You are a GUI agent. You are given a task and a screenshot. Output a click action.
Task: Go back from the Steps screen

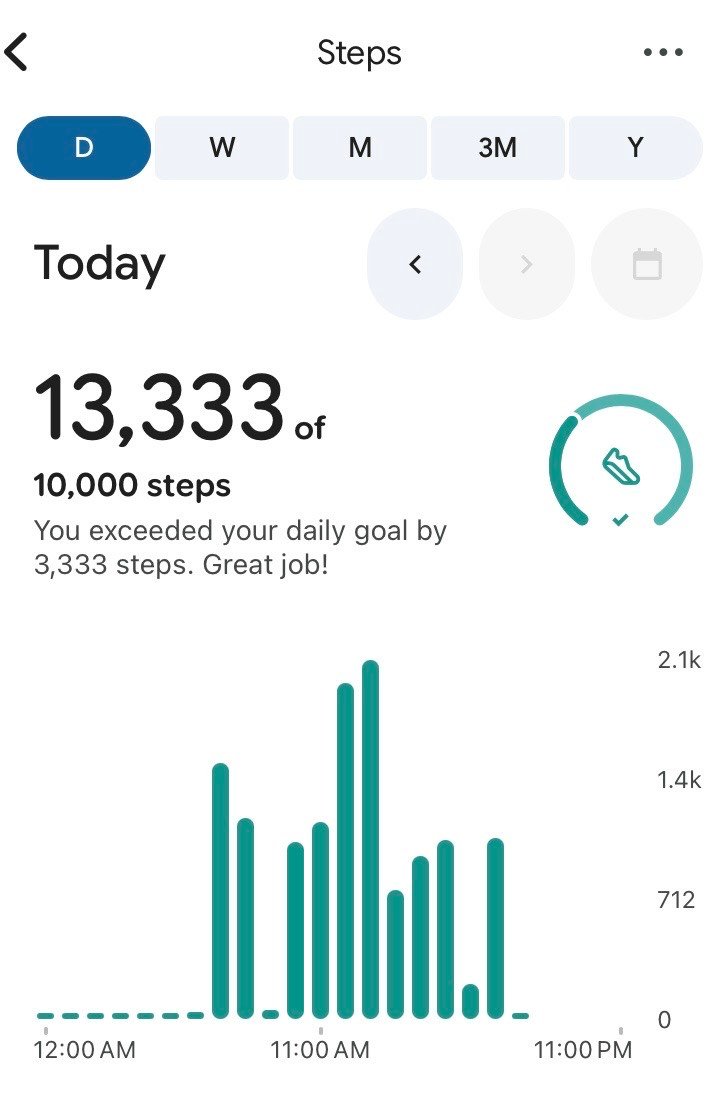(17, 52)
